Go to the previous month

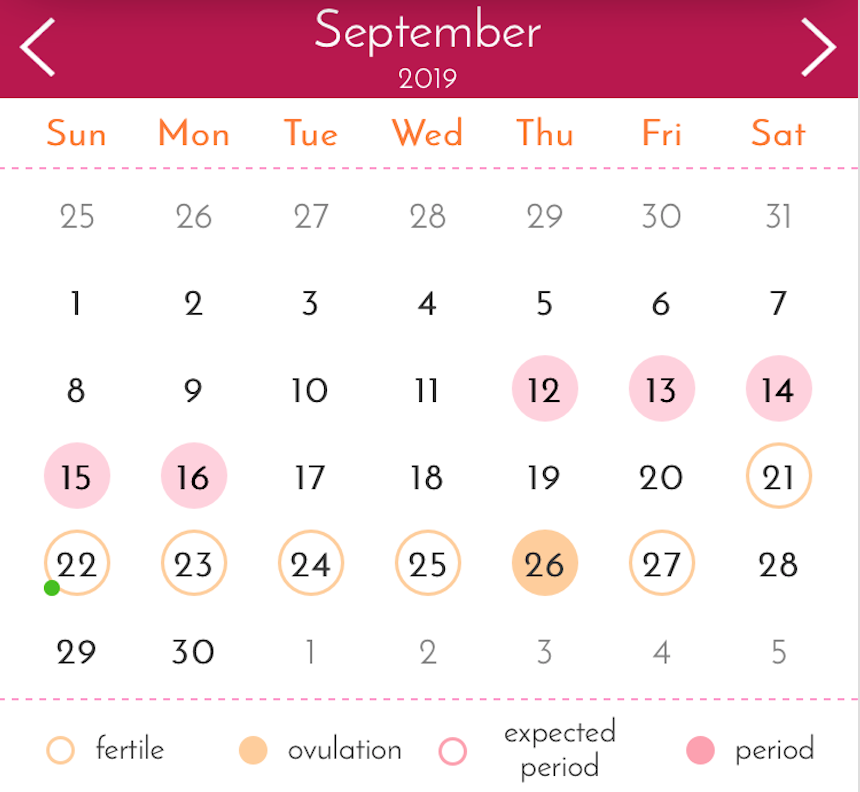(38, 47)
